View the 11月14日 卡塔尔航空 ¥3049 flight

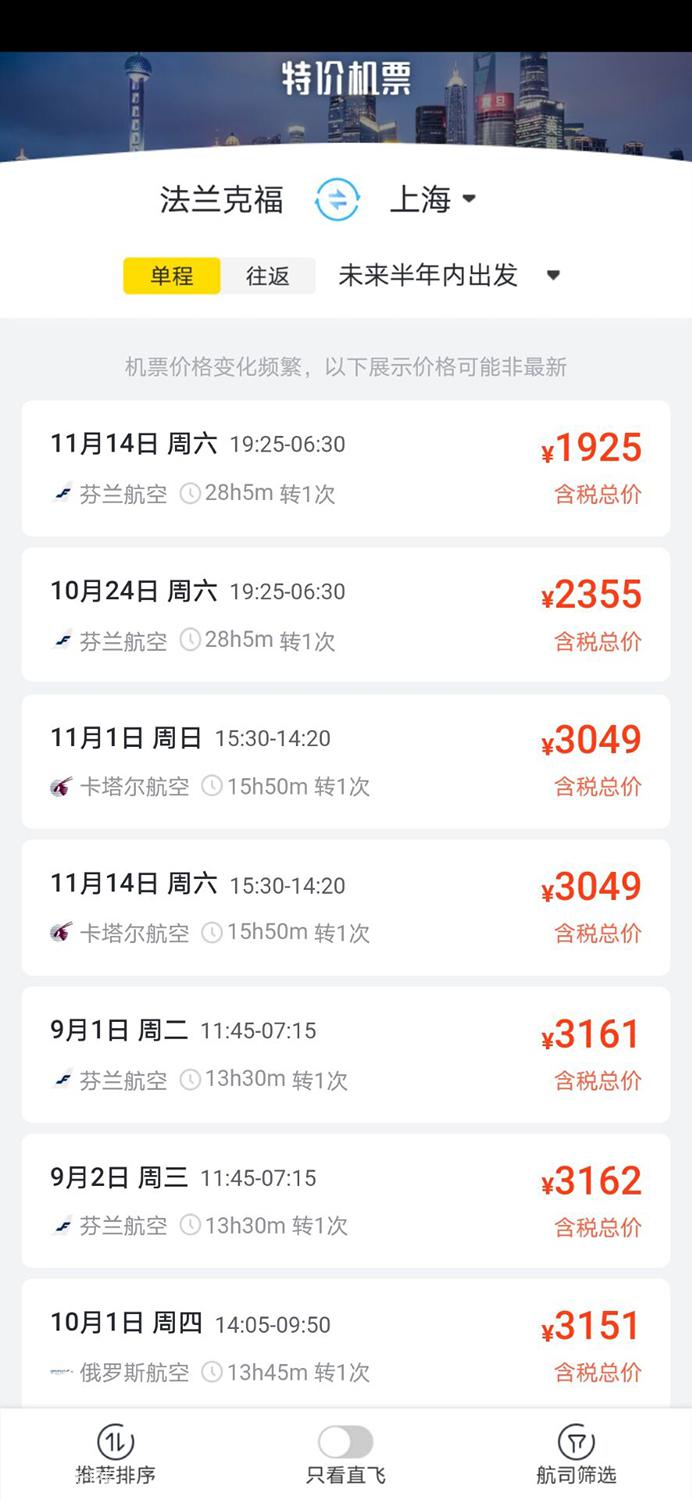346,908
